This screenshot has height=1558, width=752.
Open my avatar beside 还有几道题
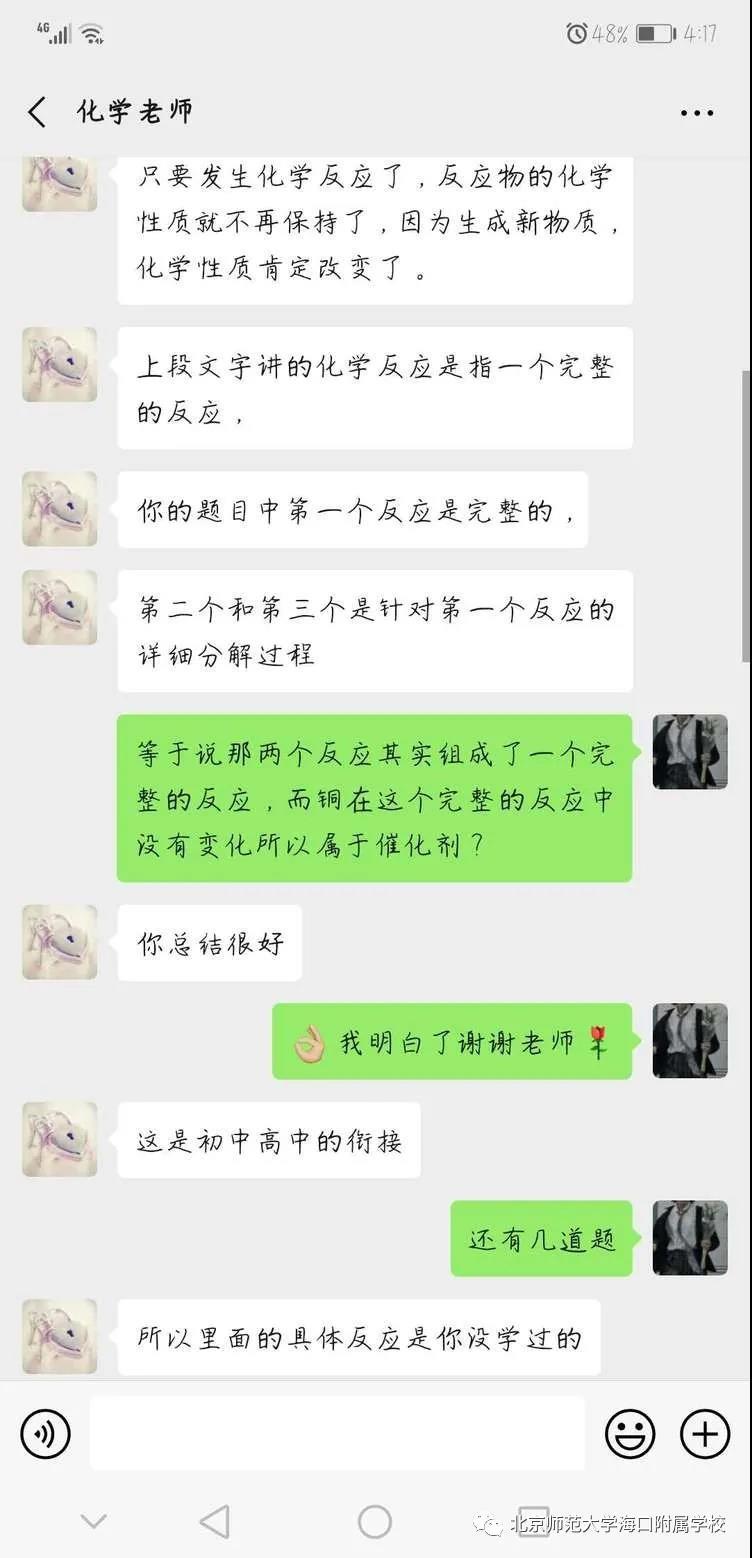tap(690, 1238)
